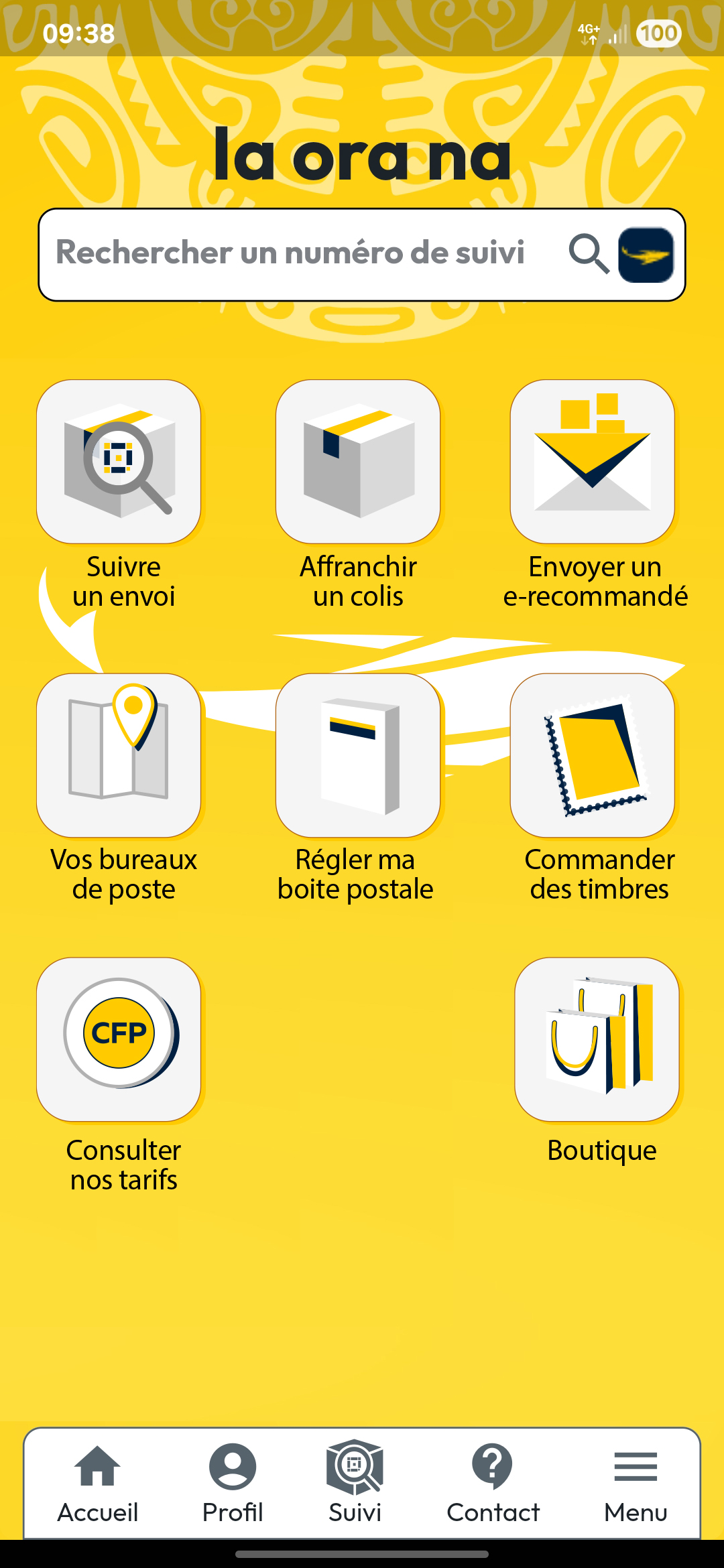The height and width of the screenshot is (1568, 724).
Task: Switch to the Profil tab
Action: (233, 1484)
